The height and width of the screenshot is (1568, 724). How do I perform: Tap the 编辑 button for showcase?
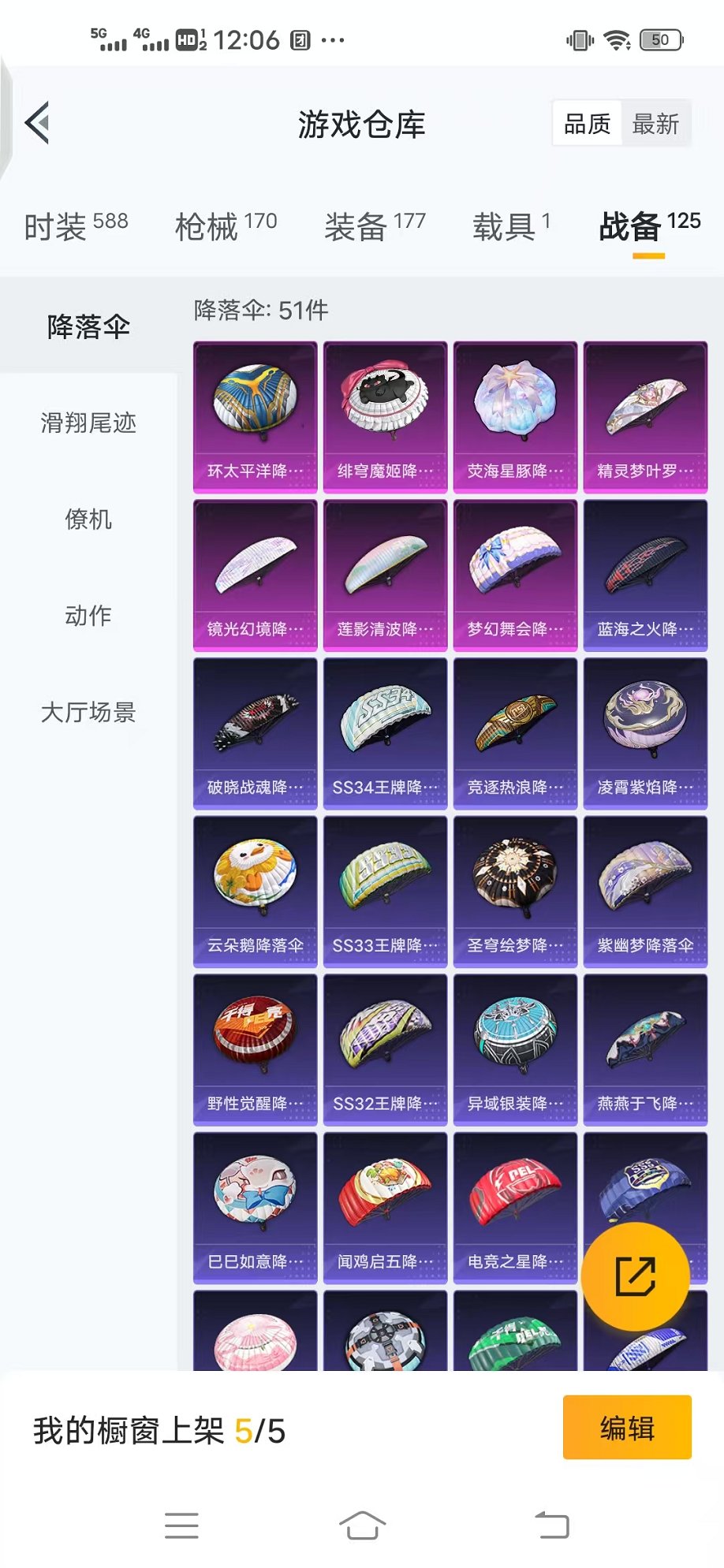tap(627, 1428)
